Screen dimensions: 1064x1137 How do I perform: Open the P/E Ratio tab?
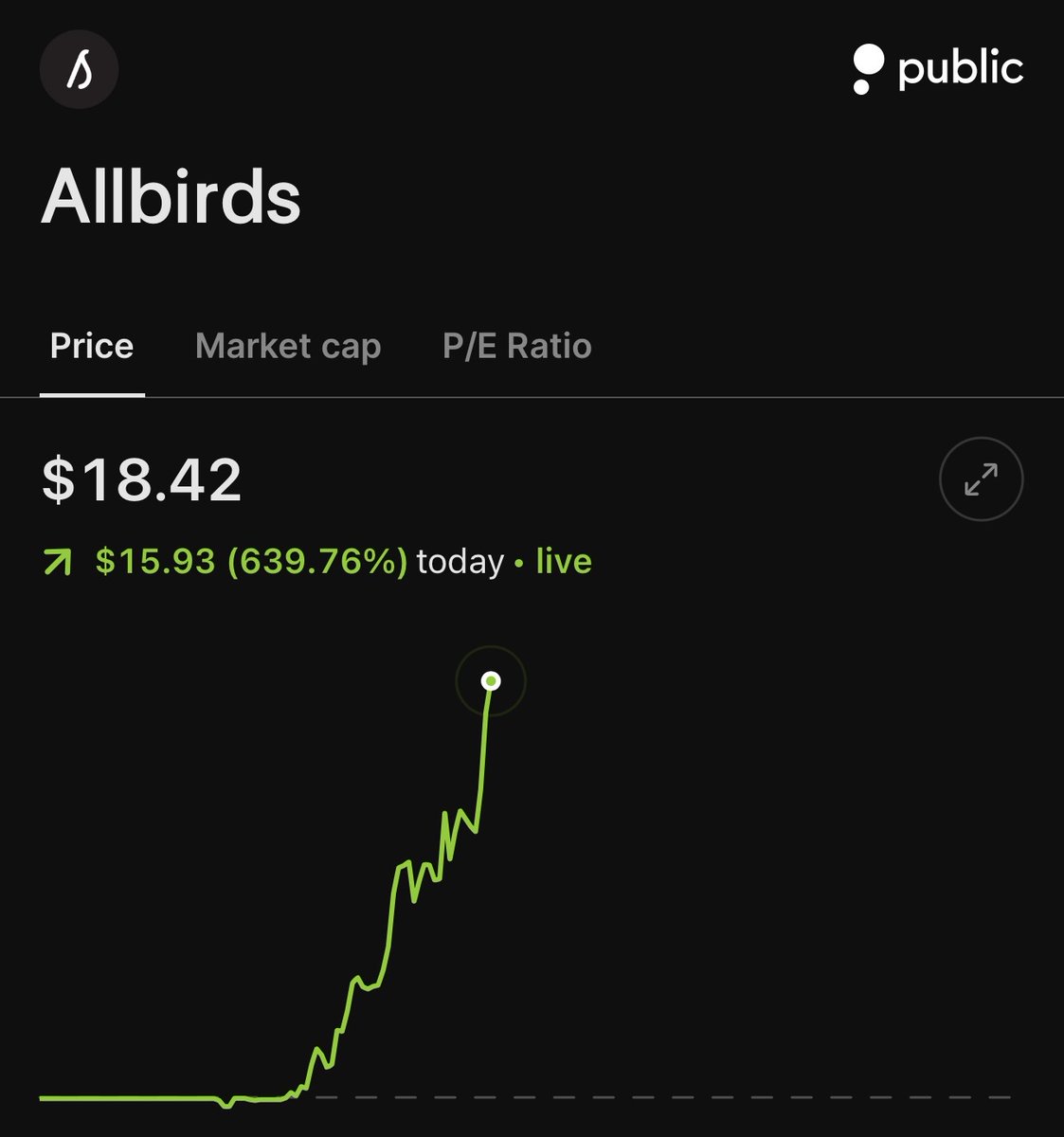click(x=516, y=346)
